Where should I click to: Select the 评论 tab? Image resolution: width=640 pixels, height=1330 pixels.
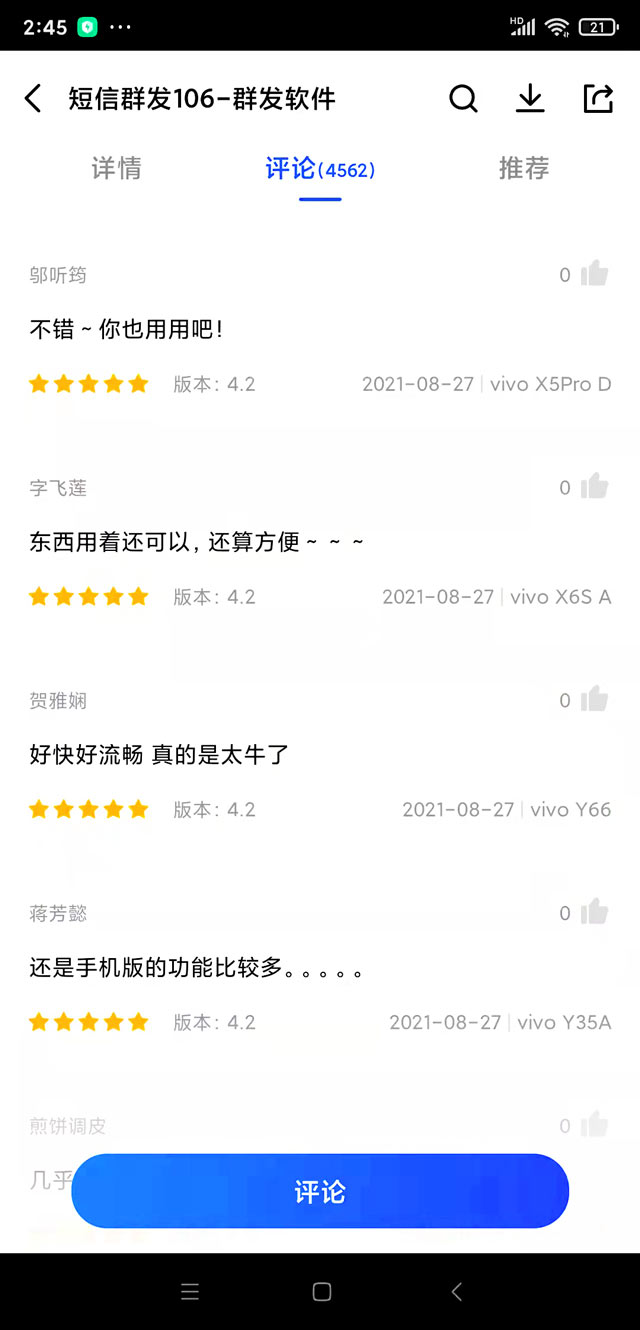coord(320,169)
